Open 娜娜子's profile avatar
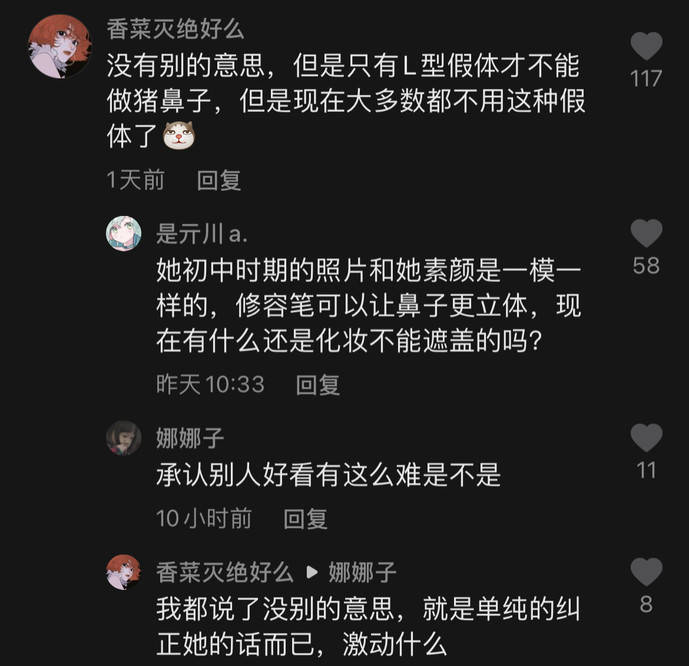 [x=124, y=437]
